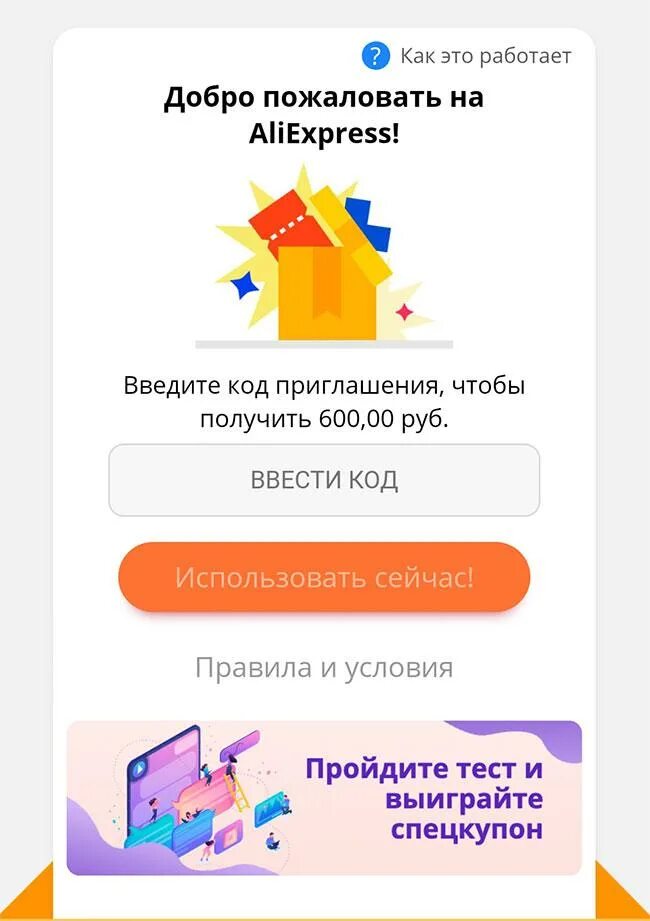The width and height of the screenshot is (650, 921).
Task: Tap the "Использовать сейчас!" button
Action: (x=324, y=577)
